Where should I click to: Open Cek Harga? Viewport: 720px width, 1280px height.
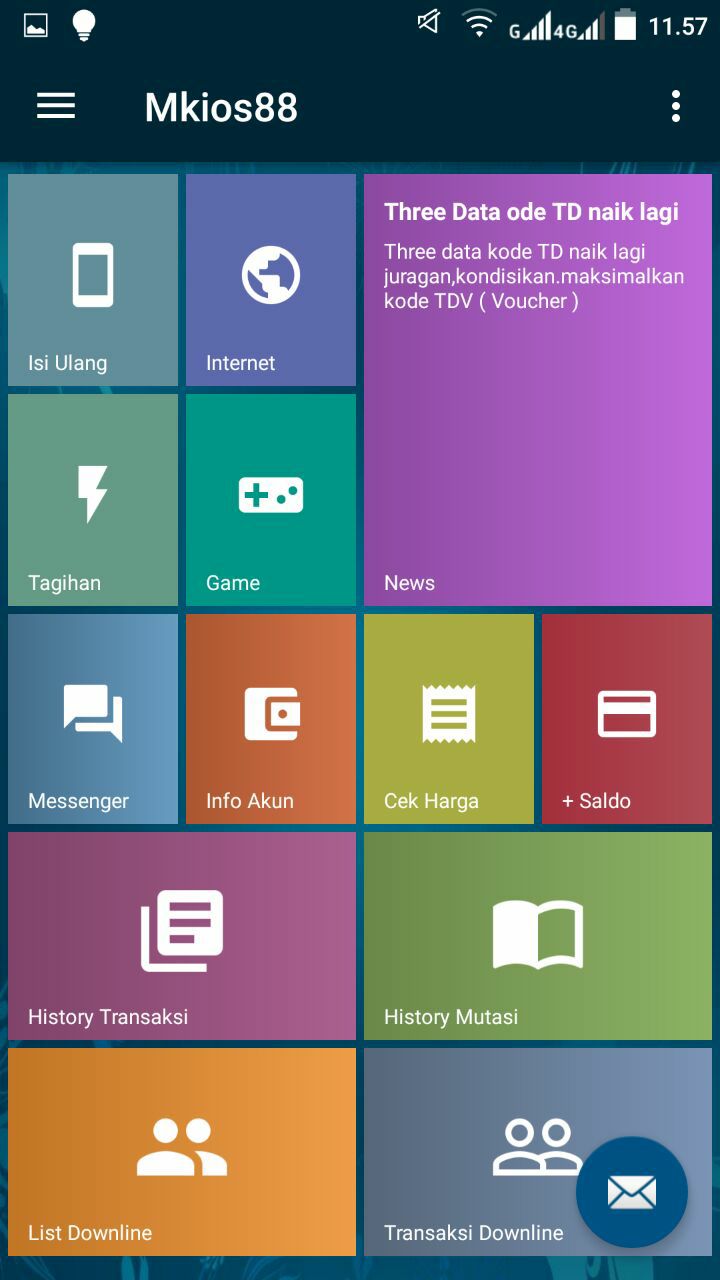(449, 719)
